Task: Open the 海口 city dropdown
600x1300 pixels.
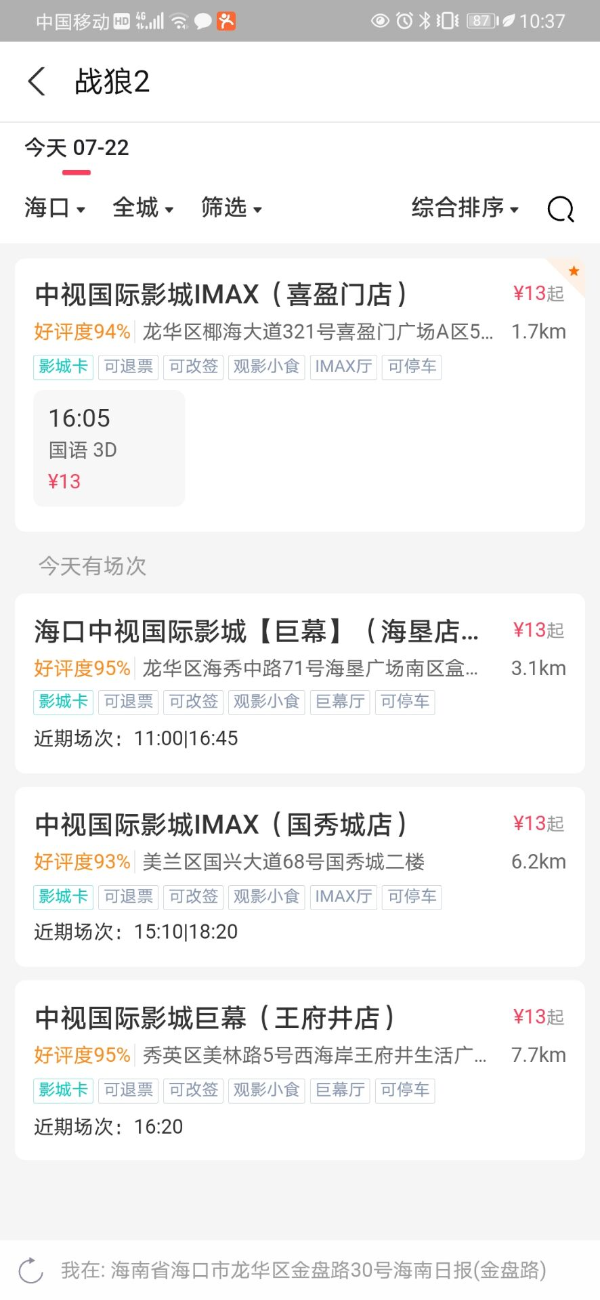Action: point(55,208)
